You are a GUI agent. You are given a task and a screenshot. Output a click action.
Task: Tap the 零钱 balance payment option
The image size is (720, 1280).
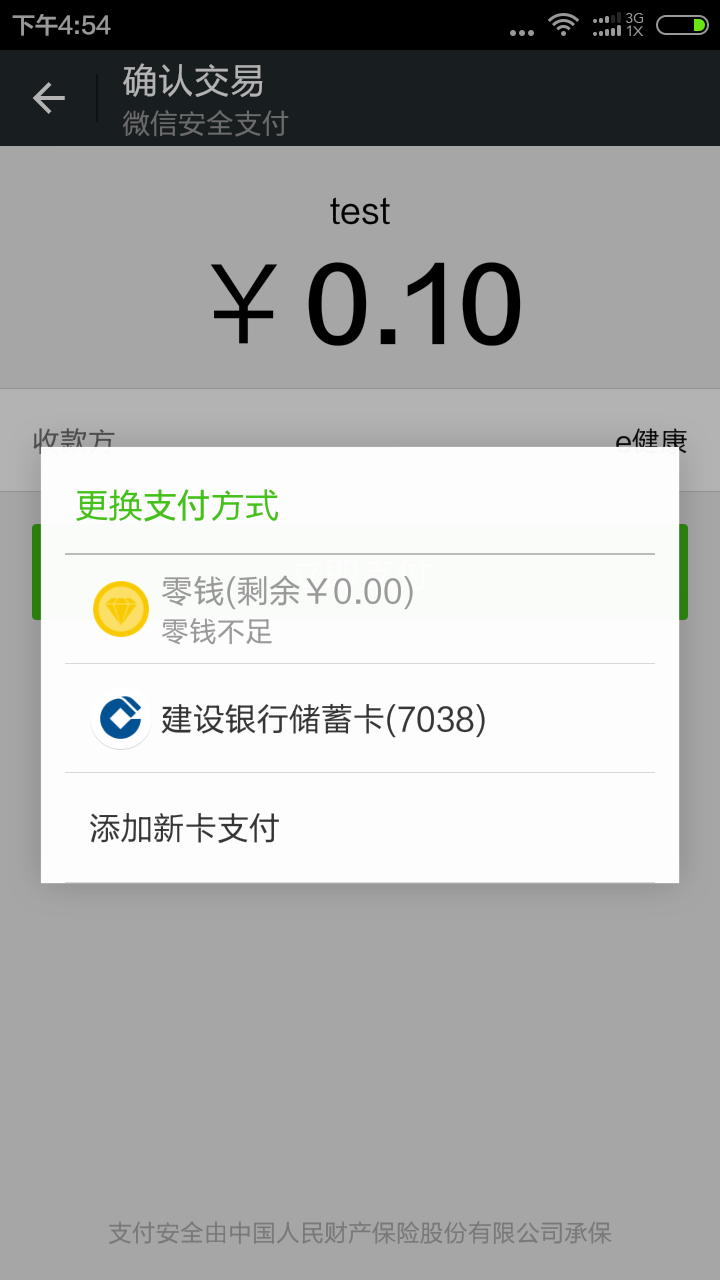tap(287, 608)
